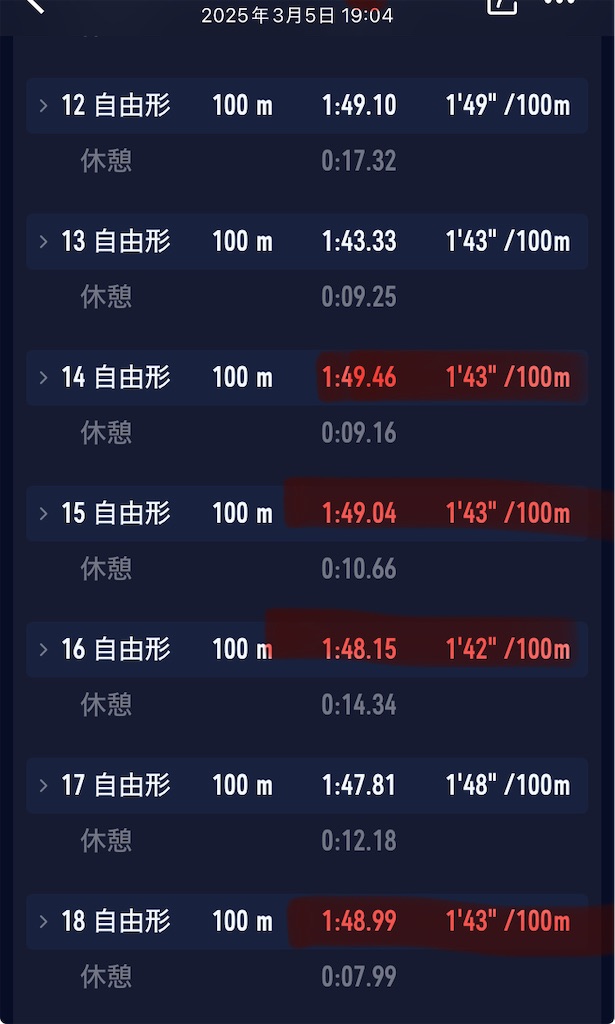Expand lap 15 自由形 entry

click(x=307, y=513)
